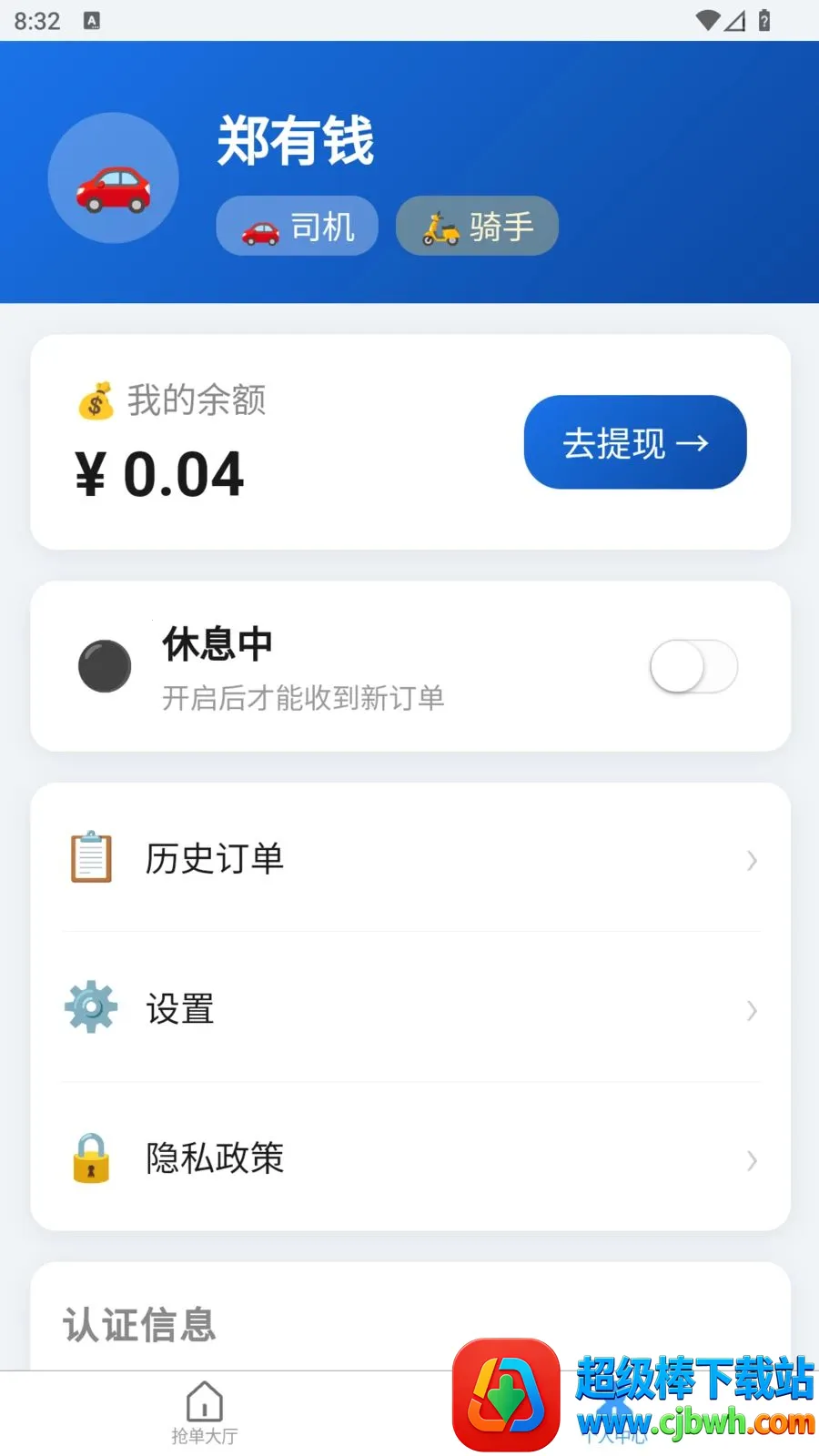Open the 隐私政策 privacy policy

pyautogui.click(x=410, y=1158)
